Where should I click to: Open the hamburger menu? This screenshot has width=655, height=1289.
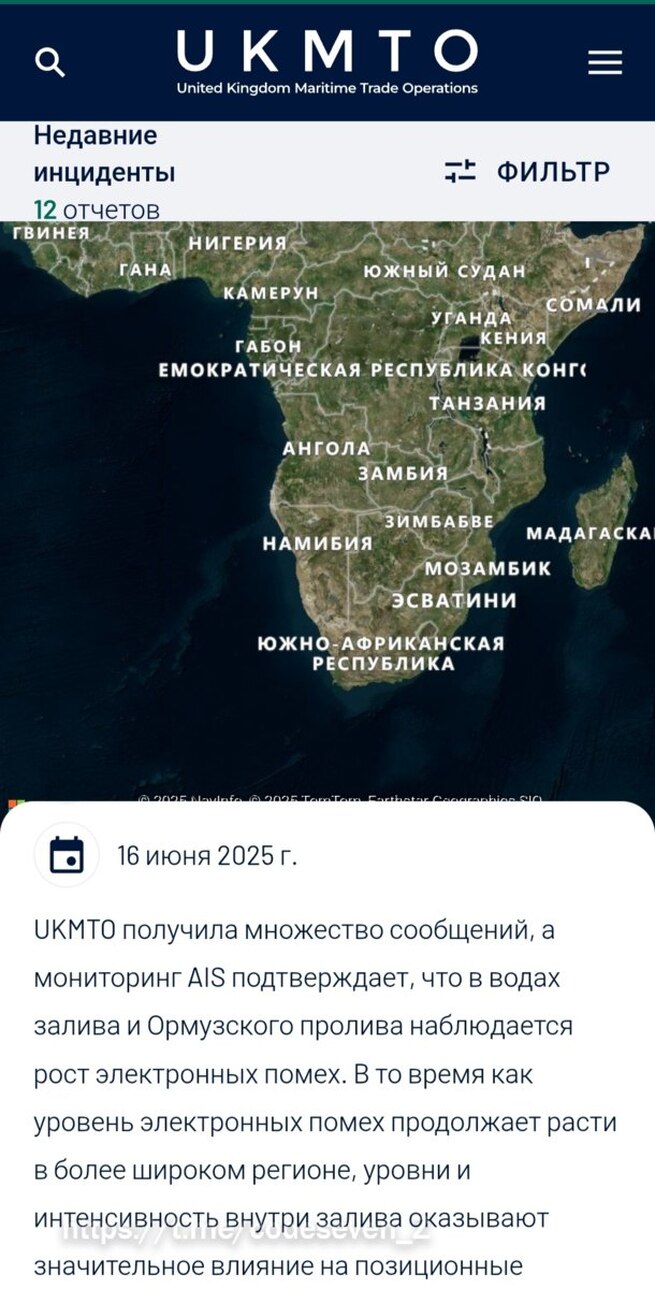tap(605, 63)
